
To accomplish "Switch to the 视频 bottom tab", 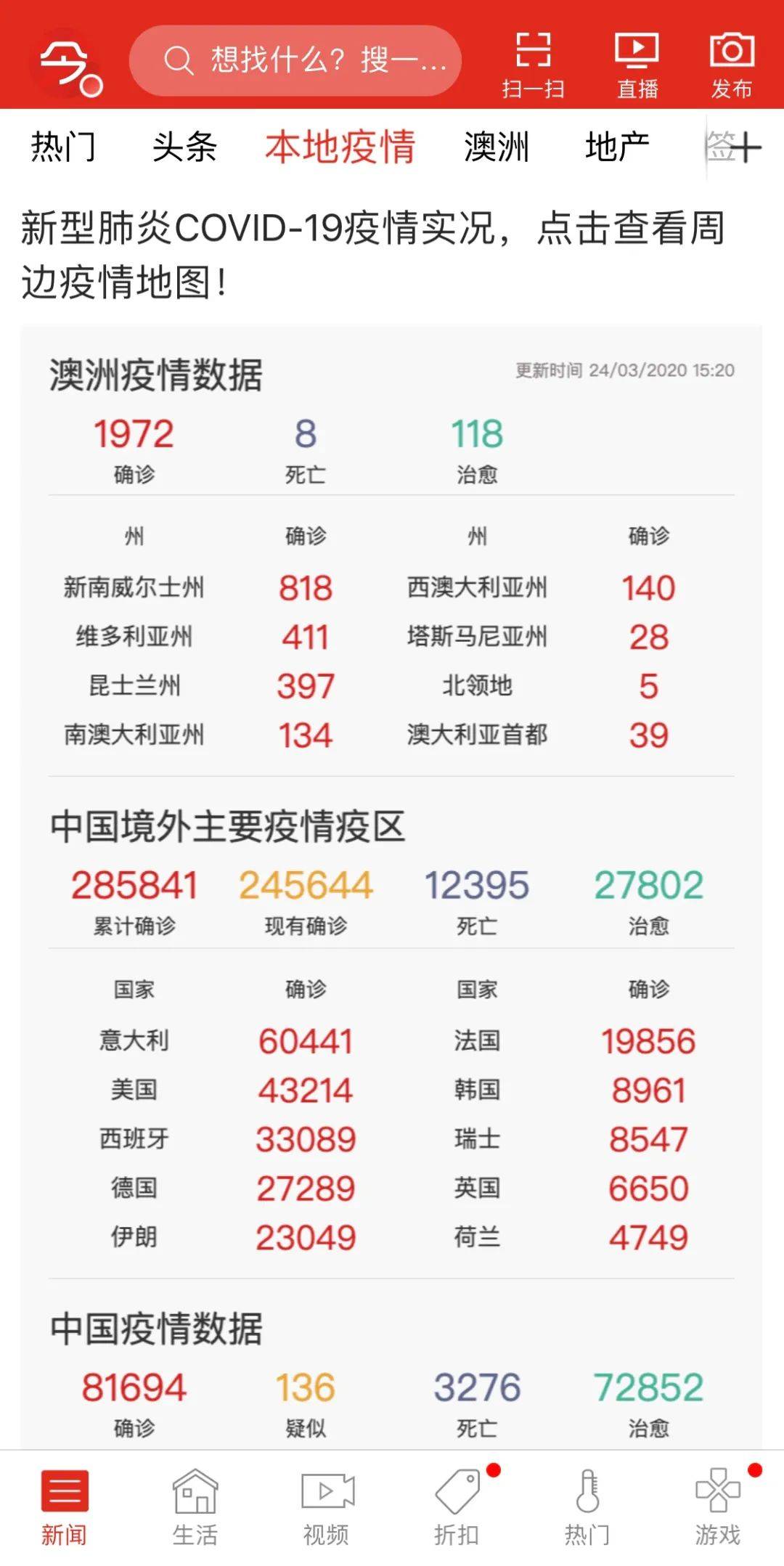I will (x=326, y=1508).
